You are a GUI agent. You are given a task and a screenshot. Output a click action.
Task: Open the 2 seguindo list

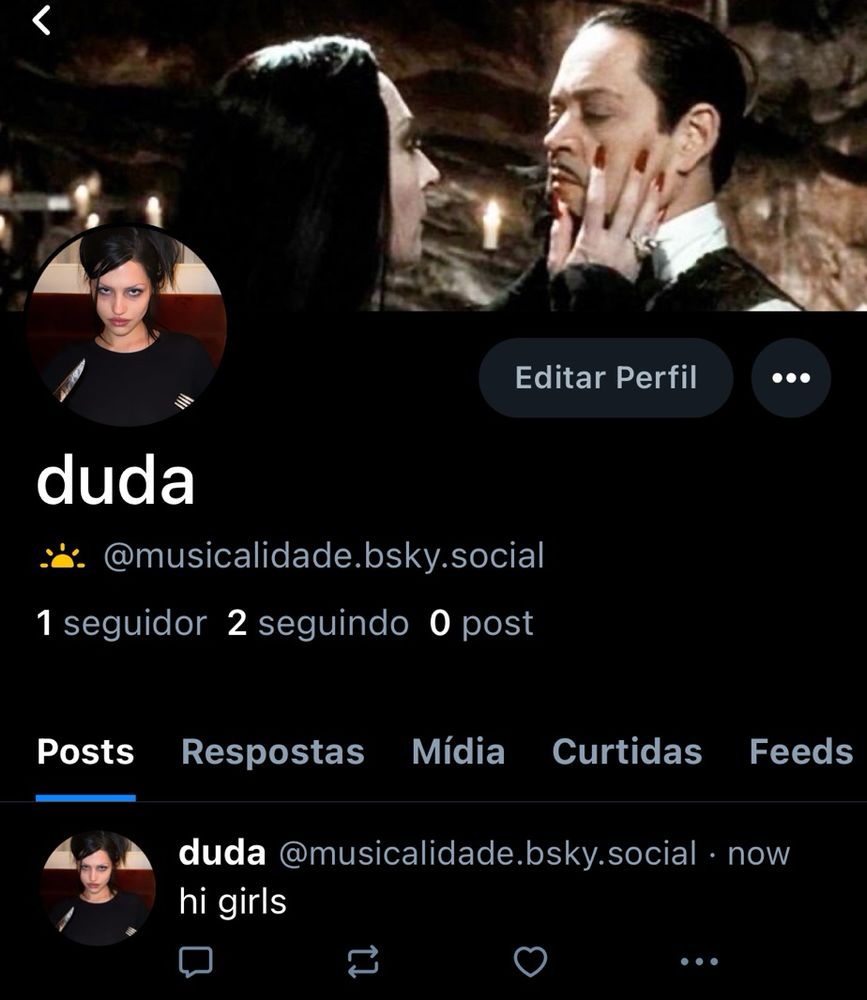pyautogui.click(x=318, y=623)
